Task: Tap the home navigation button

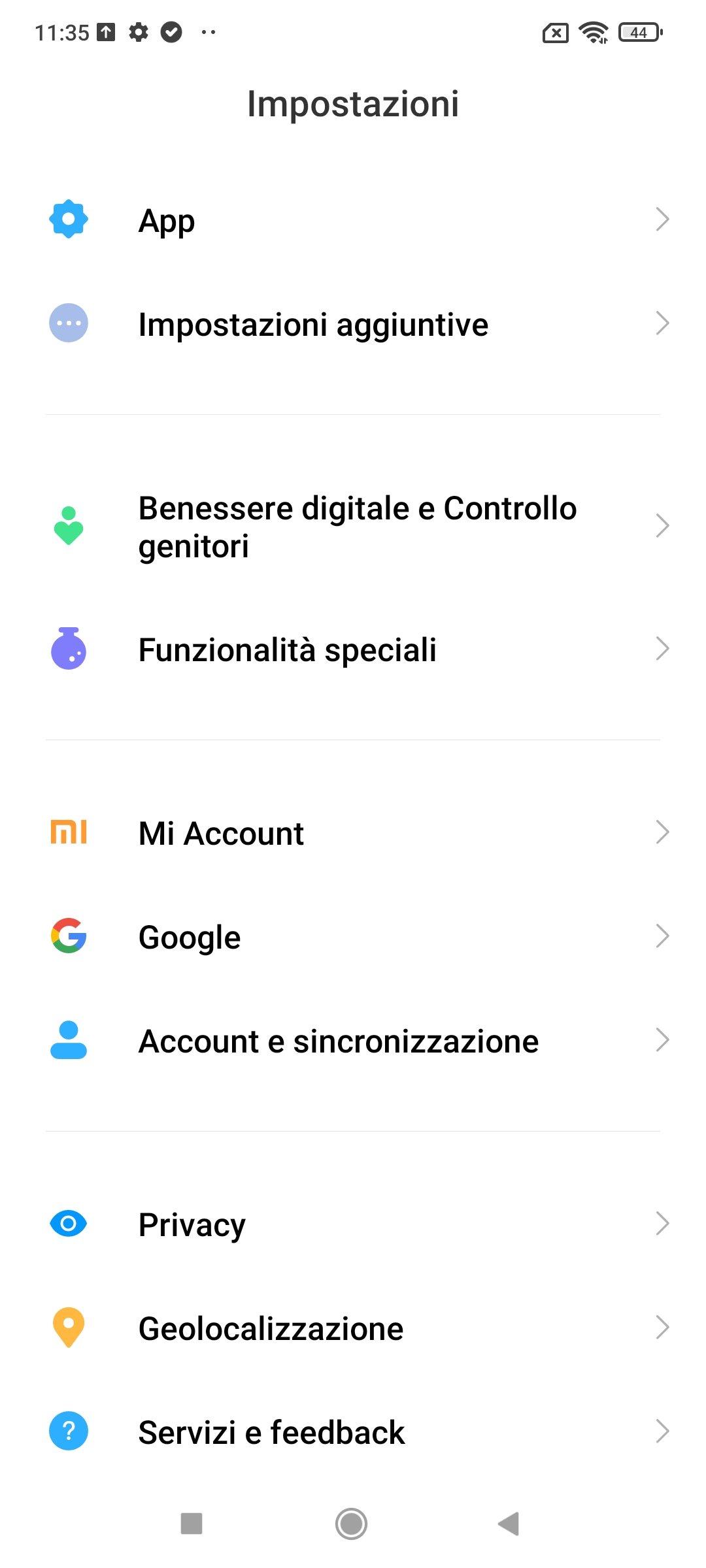Action: pos(352,1524)
